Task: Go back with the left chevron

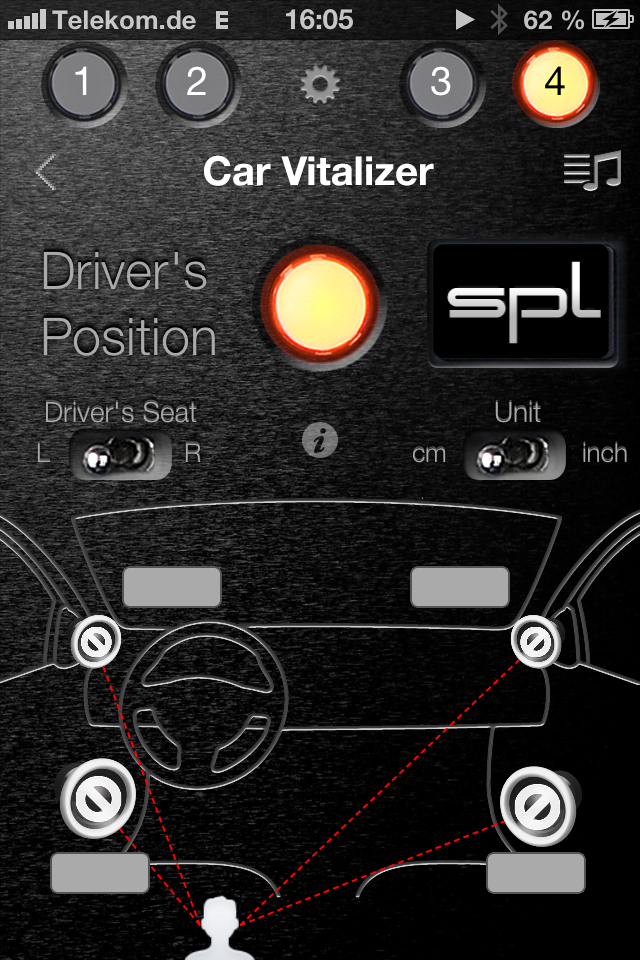Action: [x=46, y=172]
